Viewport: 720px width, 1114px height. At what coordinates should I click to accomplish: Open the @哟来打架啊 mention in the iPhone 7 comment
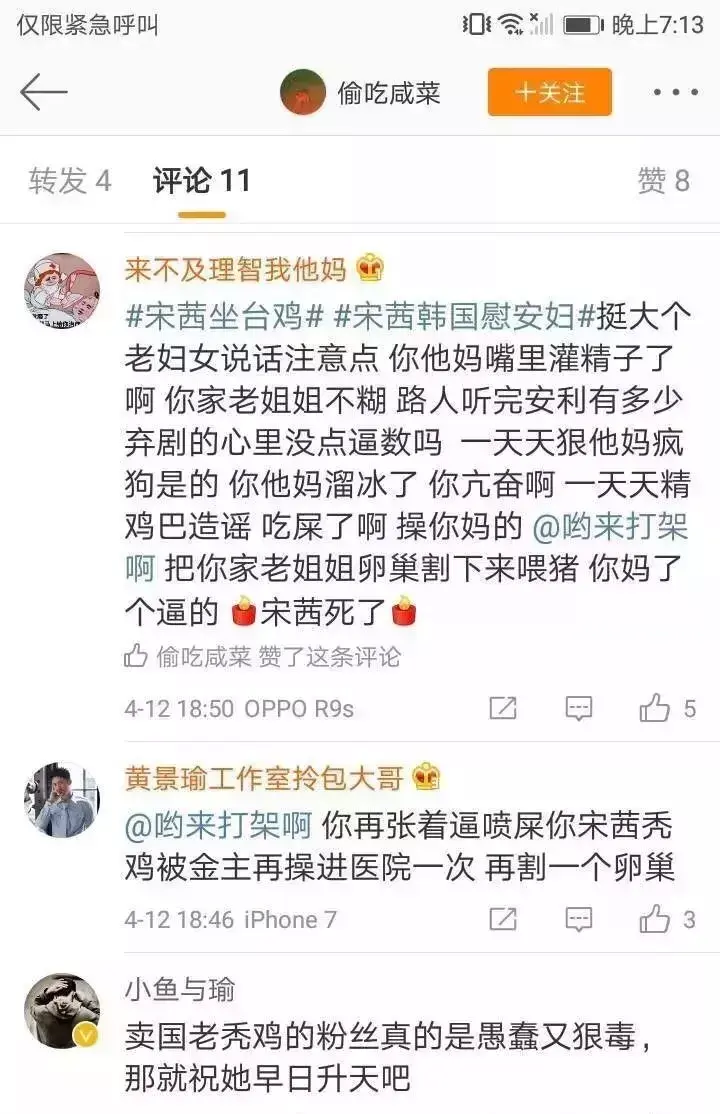[x=218, y=826]
